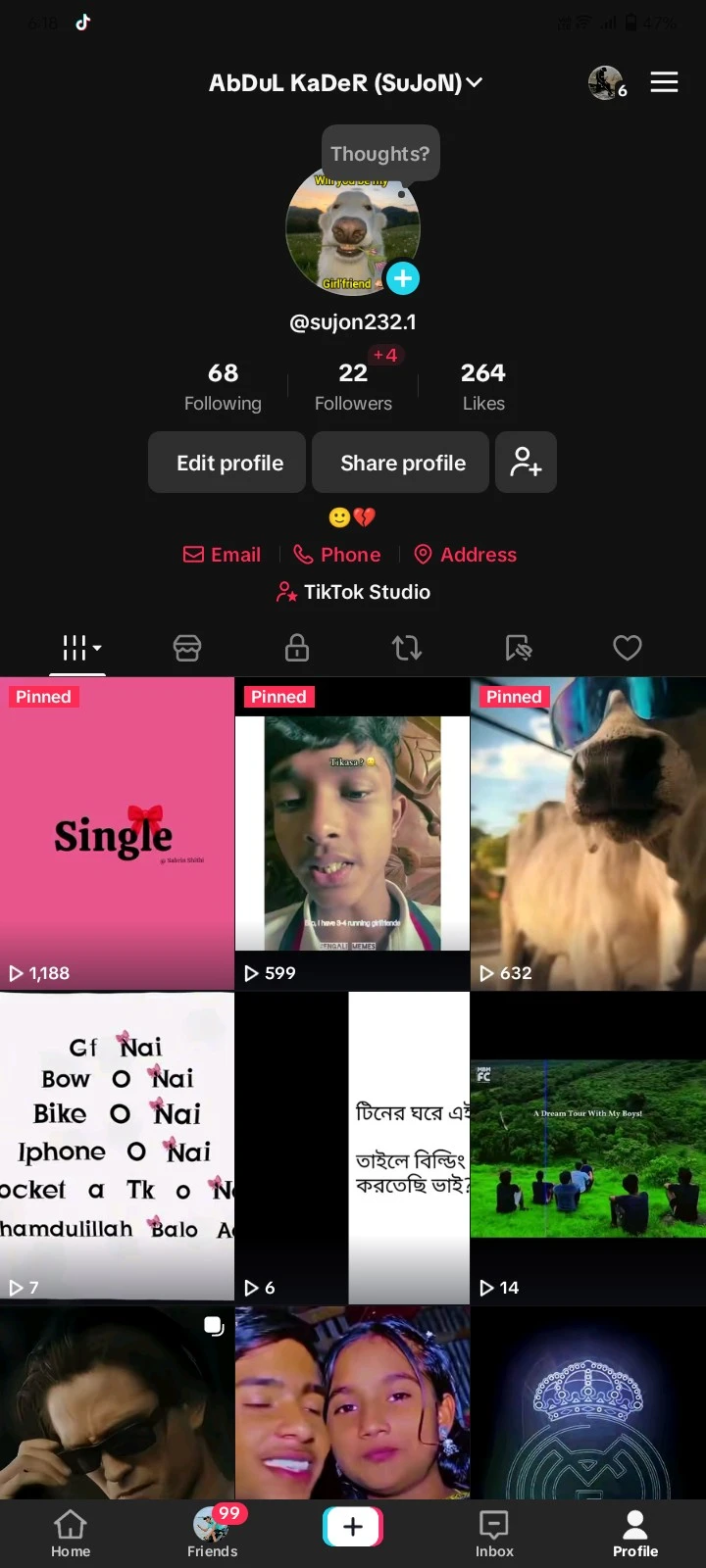Create a new post
Image resolution: width=706 pixels, height=1568 pixels.
[353, 1526]
